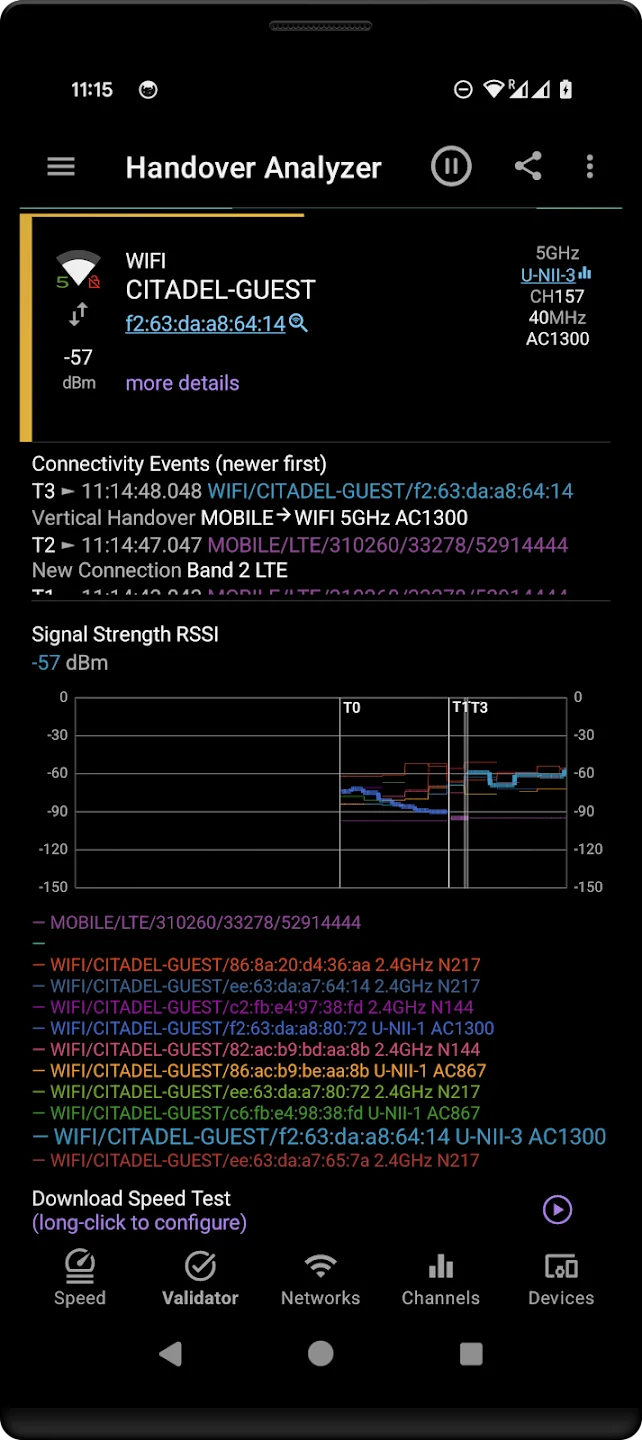Start the download speed test

(x=557, y=1210)
